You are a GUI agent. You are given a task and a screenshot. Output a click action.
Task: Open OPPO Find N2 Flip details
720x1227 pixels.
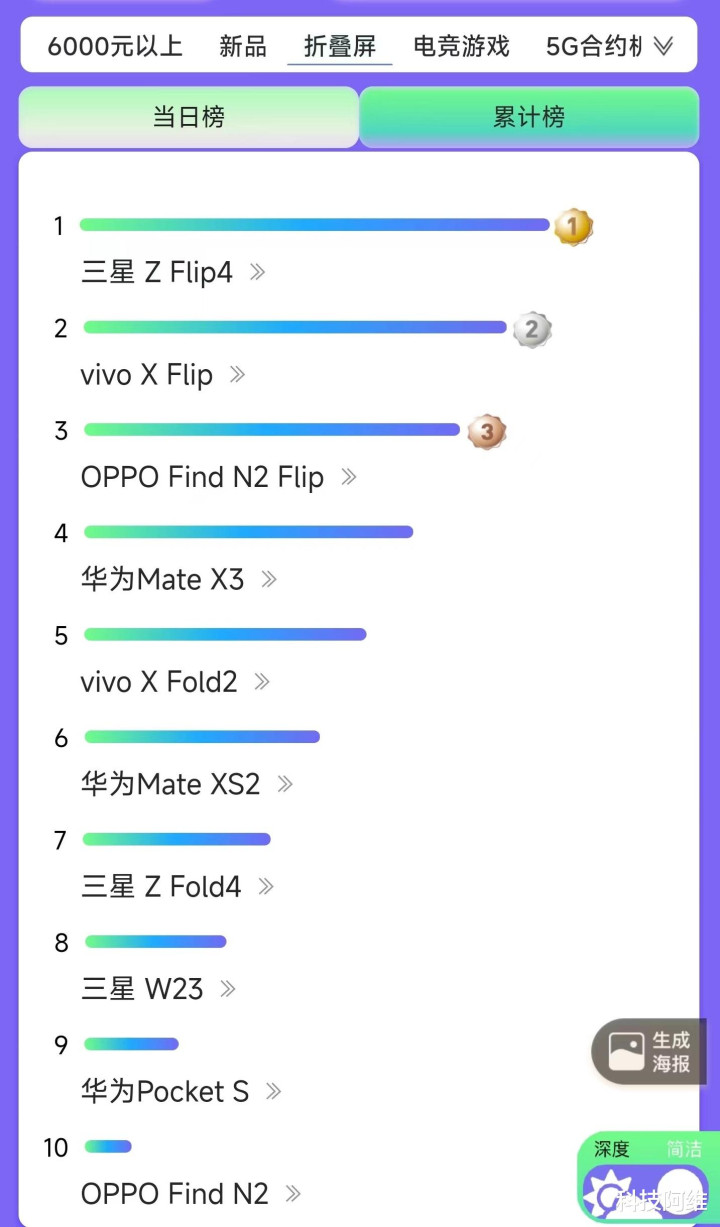(x=219, y=477)
